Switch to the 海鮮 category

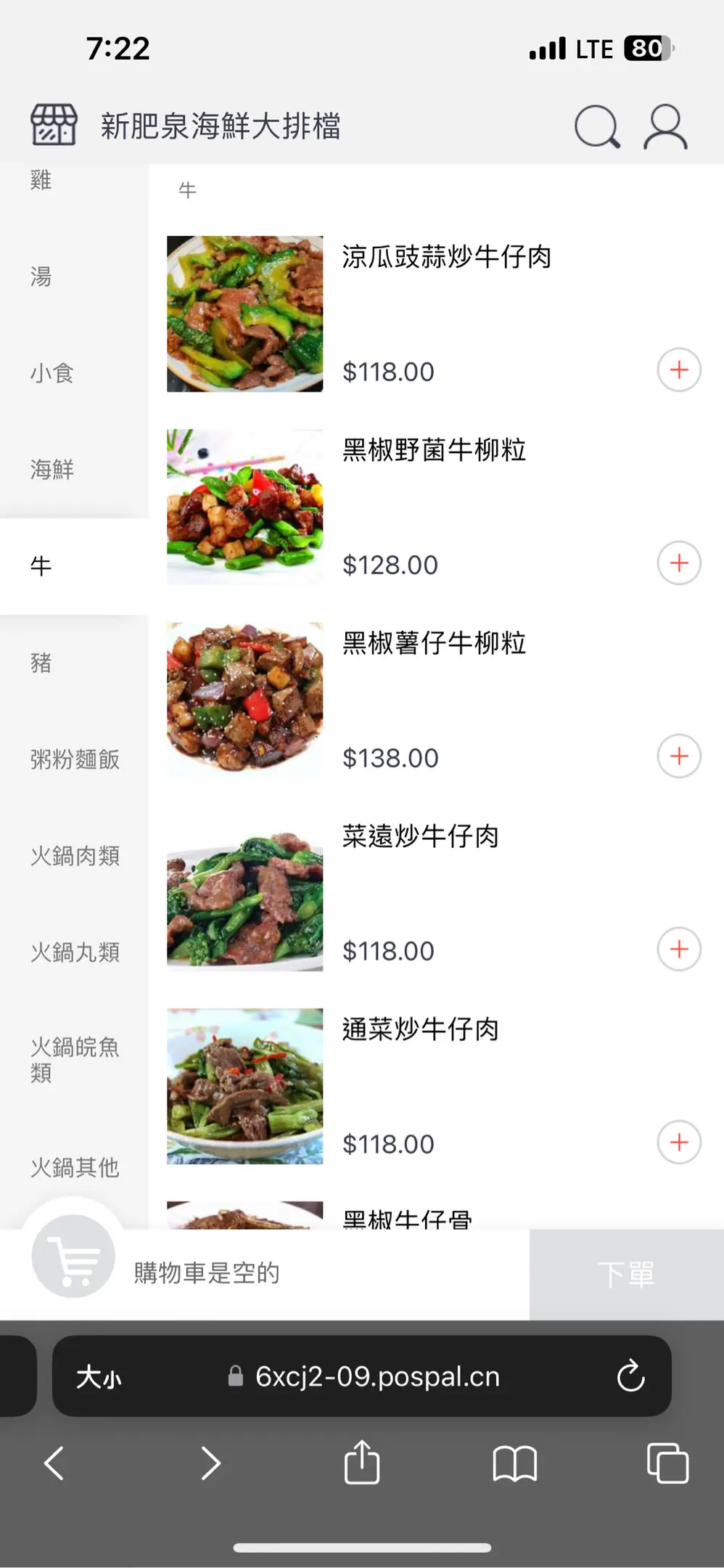[x=52, y=470]
